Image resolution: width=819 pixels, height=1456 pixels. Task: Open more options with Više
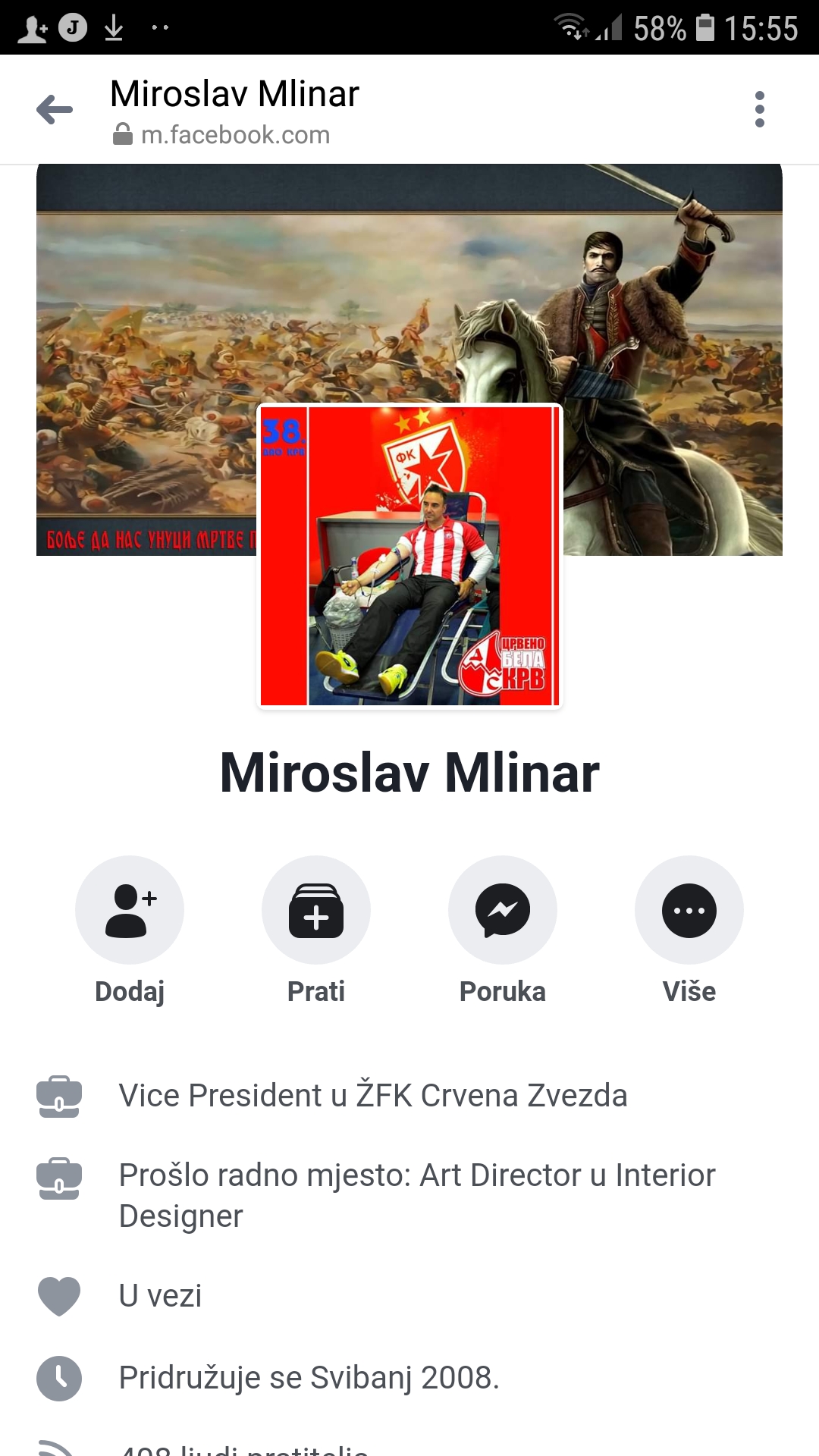689,911
